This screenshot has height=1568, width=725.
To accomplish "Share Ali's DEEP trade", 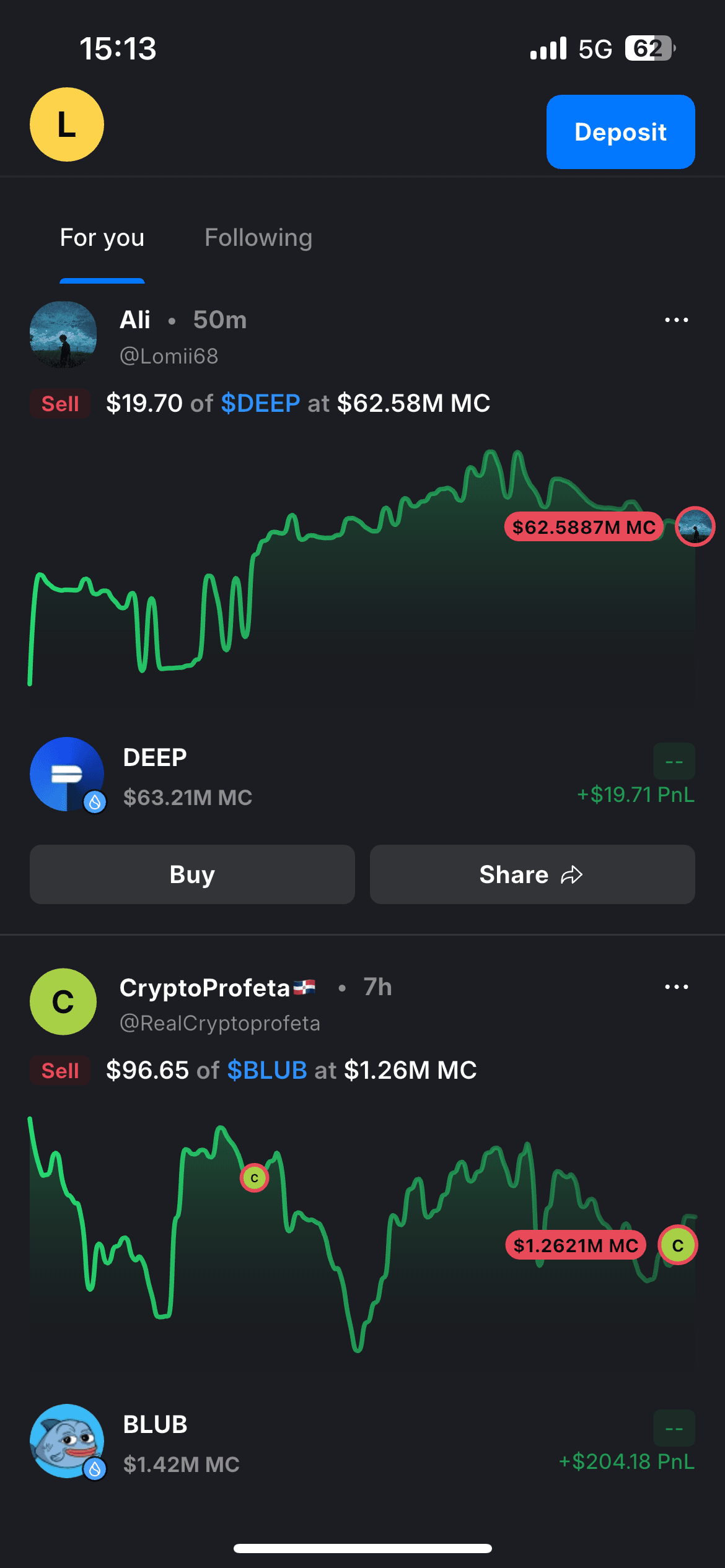I will [x=532, y=874].
